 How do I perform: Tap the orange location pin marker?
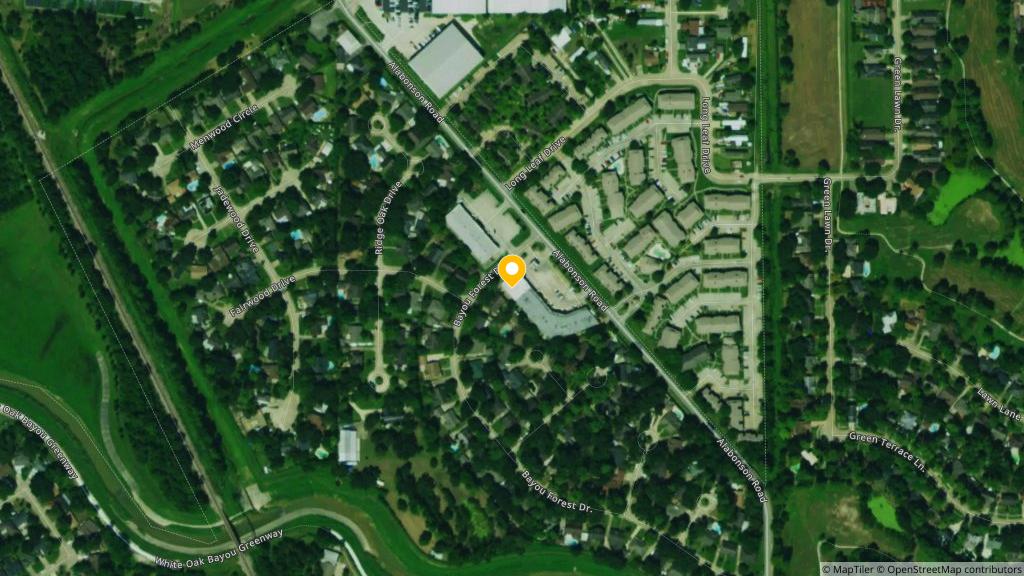click(x=512, y=270)
